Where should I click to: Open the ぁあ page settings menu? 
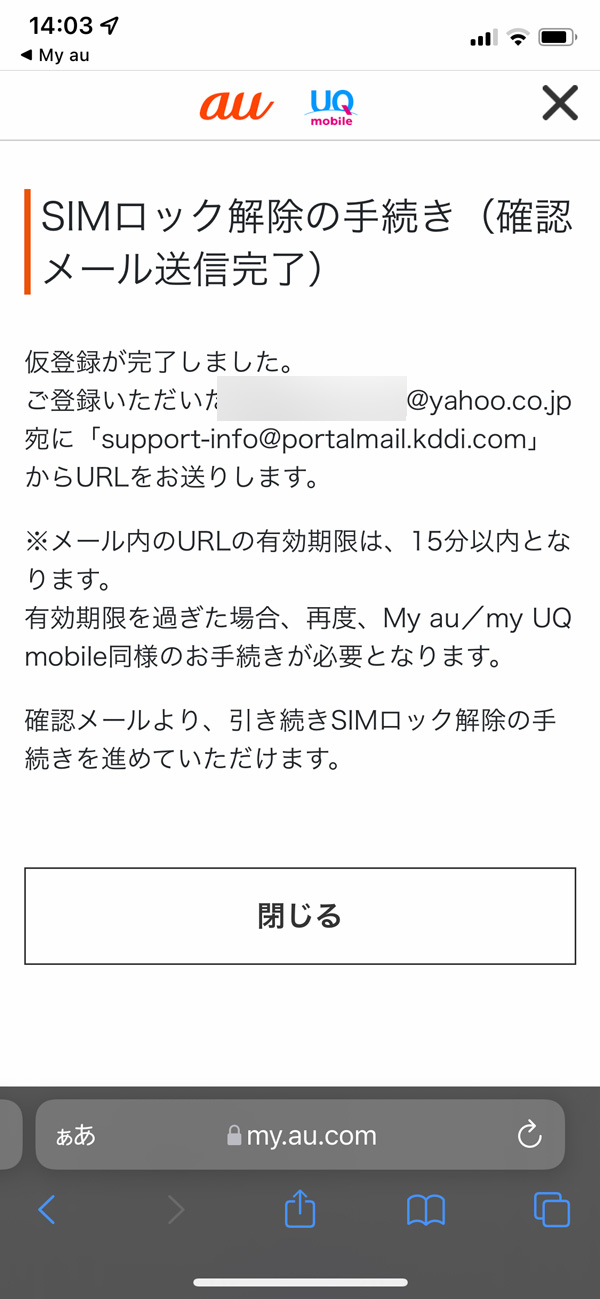pyautogui.click(x=75, y=1135)
